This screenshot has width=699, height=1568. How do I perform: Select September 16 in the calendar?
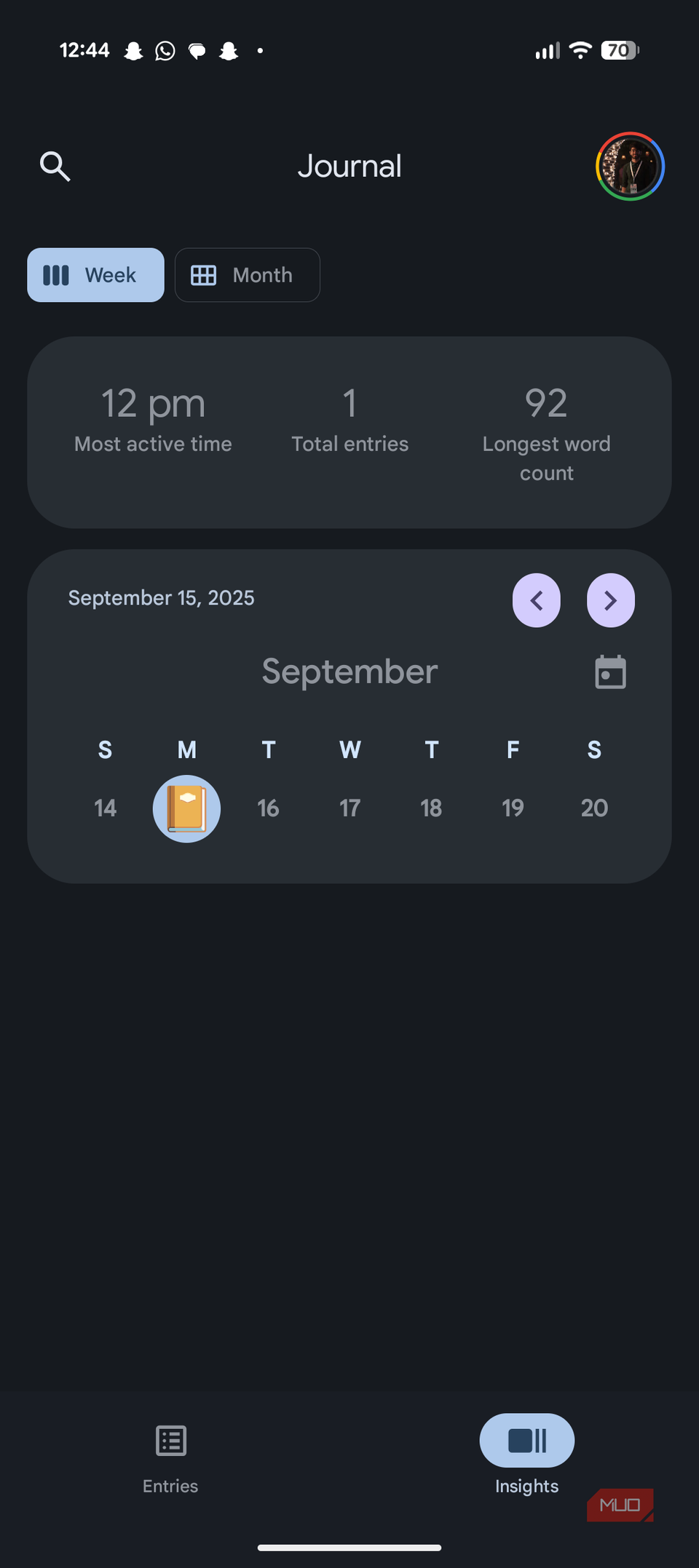[268, 808]
